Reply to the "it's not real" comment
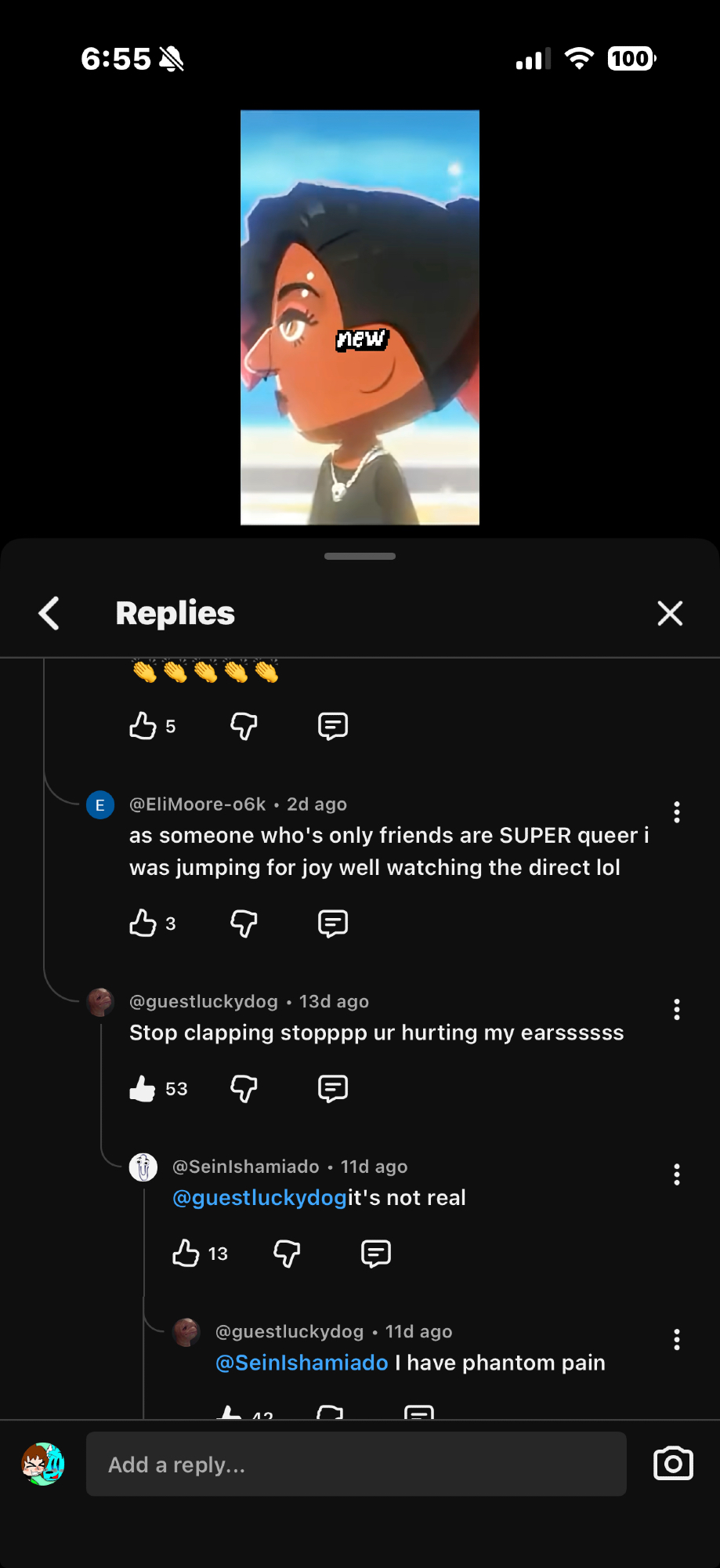Screen dimensions: 720x1568 click(x=376, y=1253)
